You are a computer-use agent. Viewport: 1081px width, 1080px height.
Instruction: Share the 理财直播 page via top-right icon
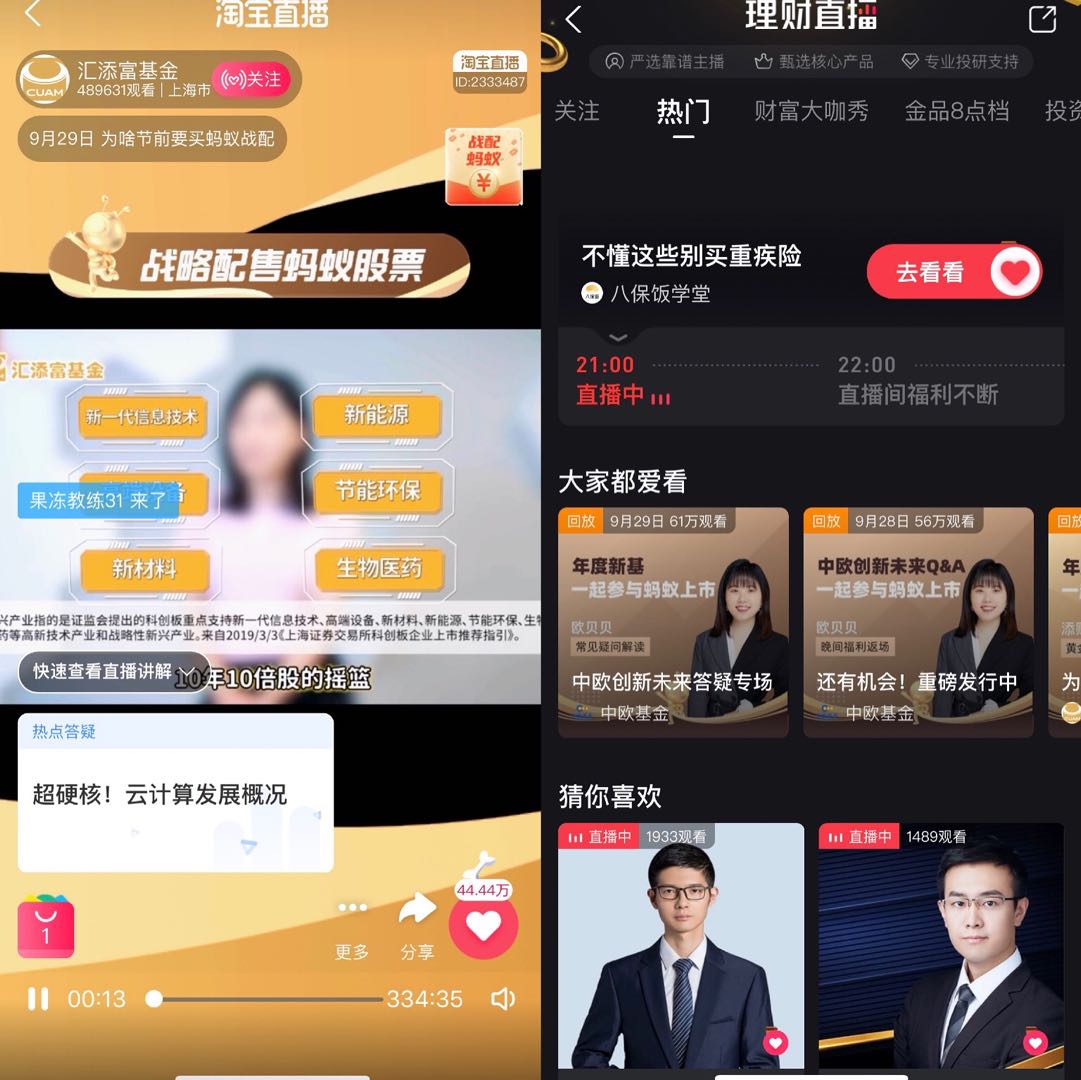[x=1042, y=19]
